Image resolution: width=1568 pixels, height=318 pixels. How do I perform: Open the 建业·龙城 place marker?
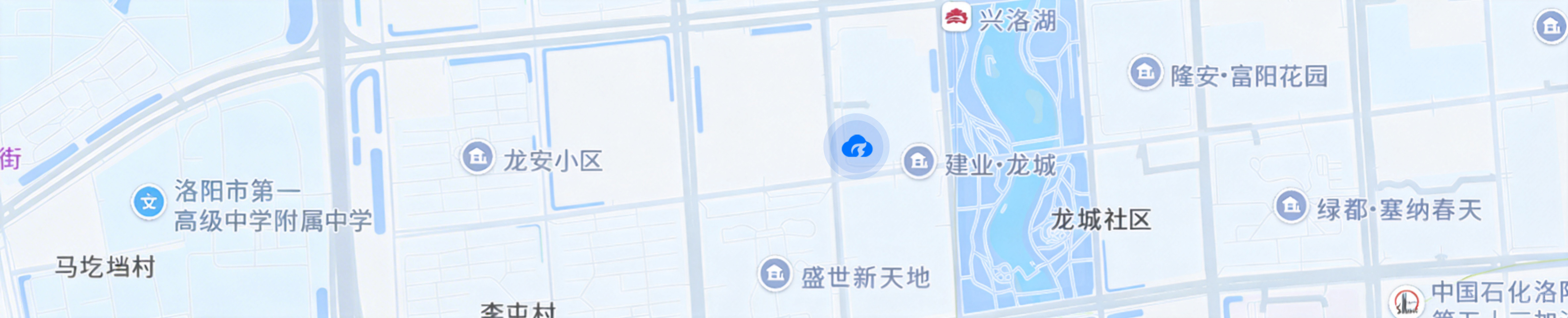[x=918, y=161]
